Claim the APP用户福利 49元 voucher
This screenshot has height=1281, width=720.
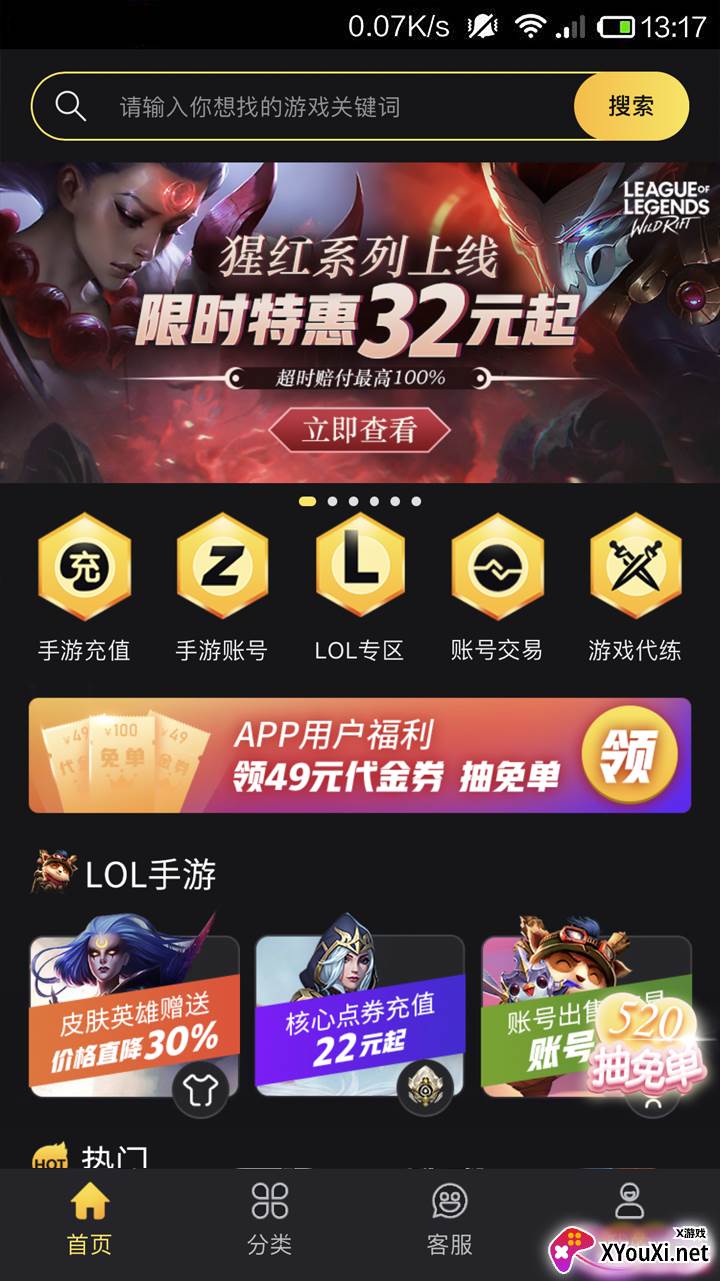tap(630, 756)
